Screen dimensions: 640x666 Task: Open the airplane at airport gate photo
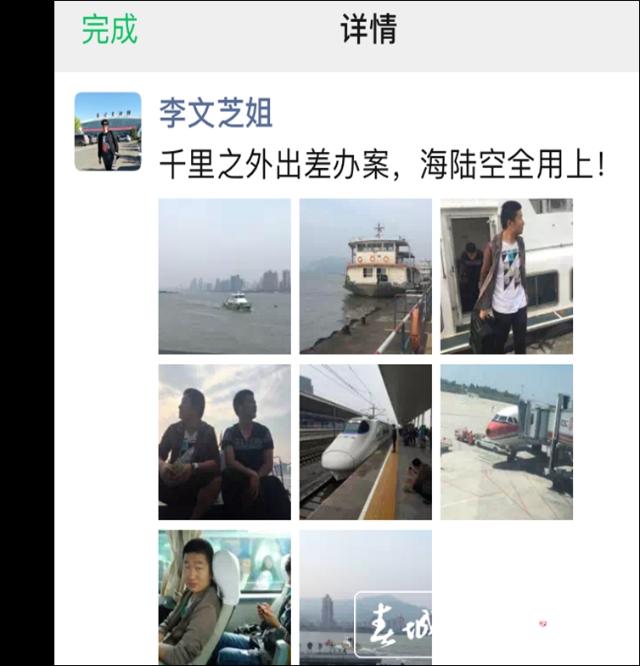point(506,441)
